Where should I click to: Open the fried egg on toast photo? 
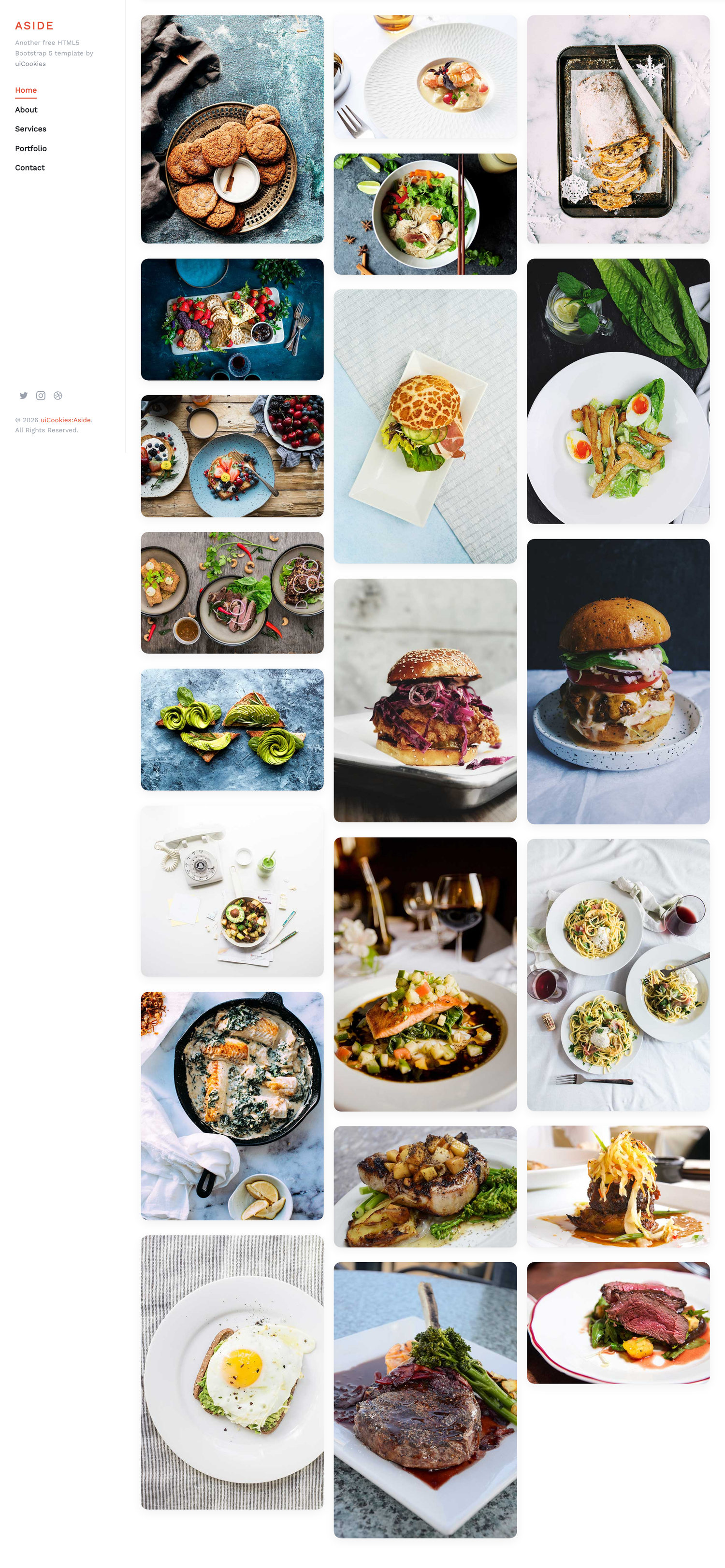pos(232,1372)
